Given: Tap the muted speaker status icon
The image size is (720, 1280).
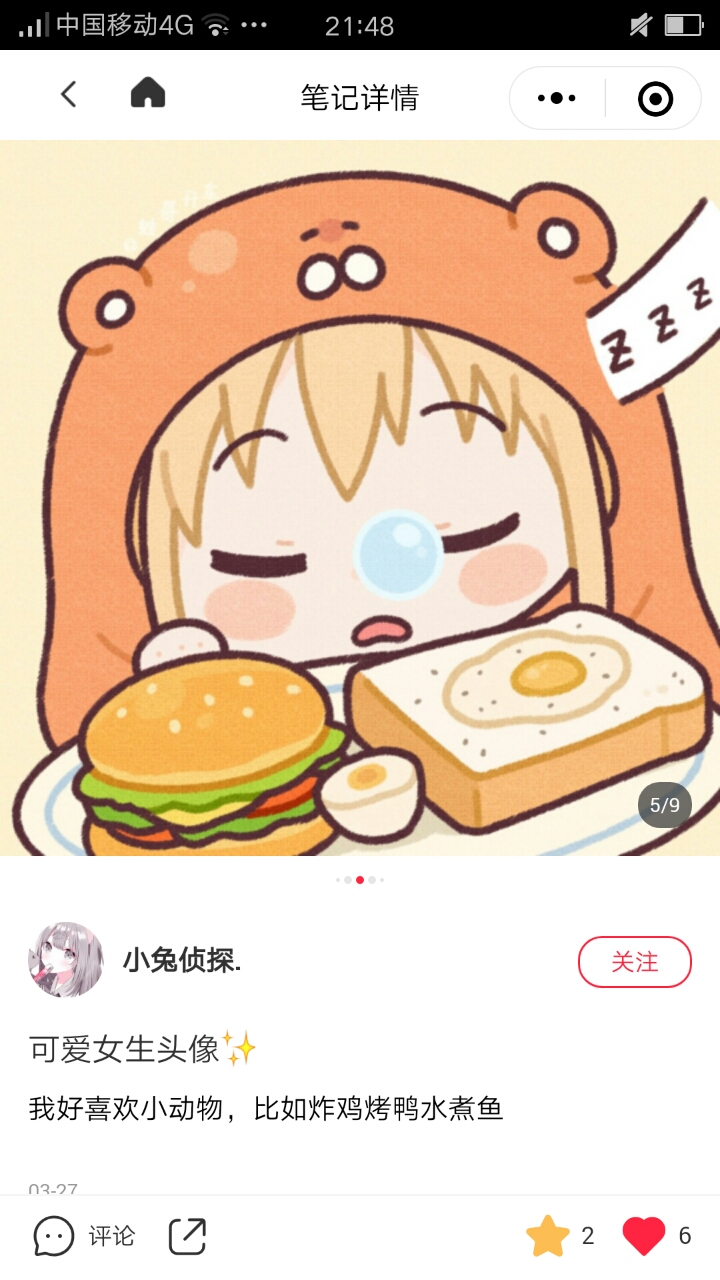Looking at the screenshot, I should pos(640,25).
